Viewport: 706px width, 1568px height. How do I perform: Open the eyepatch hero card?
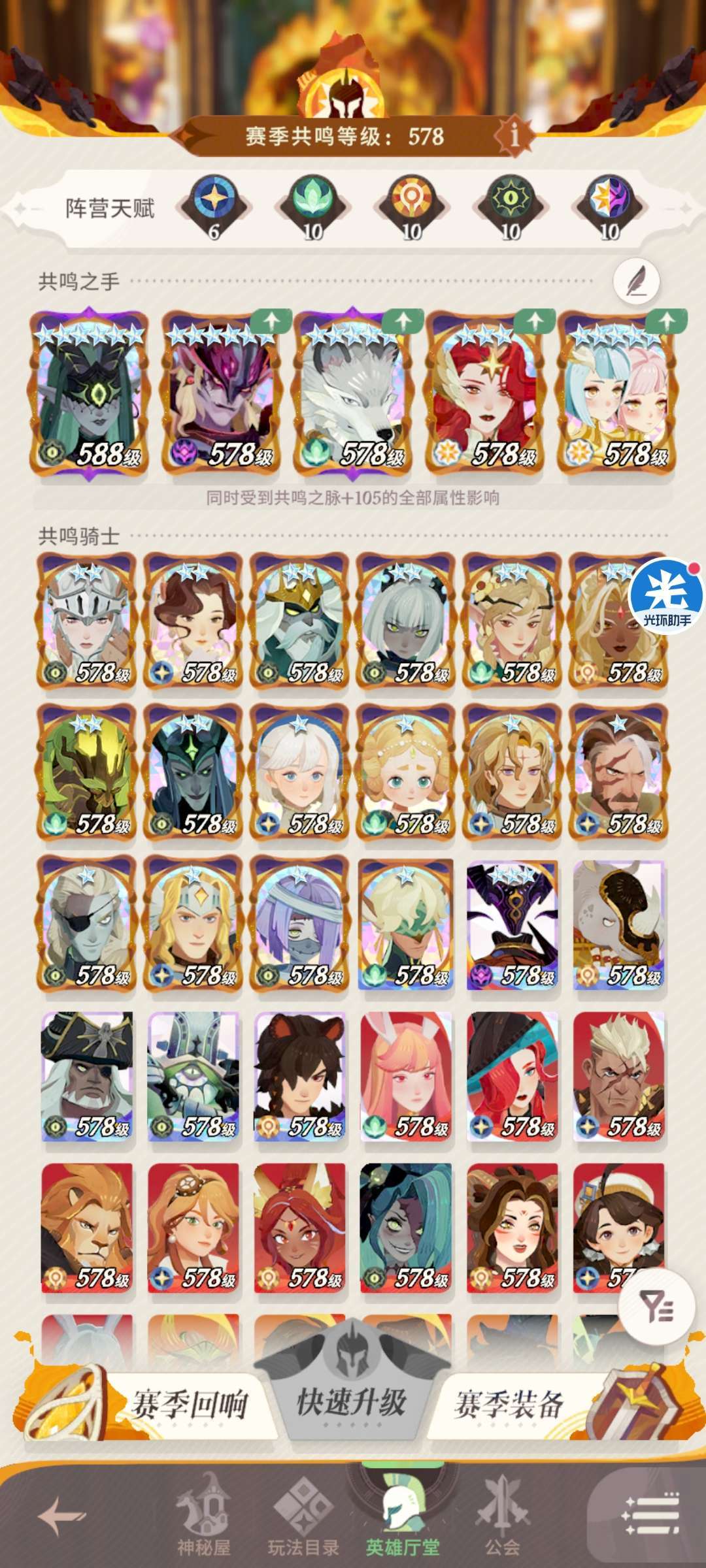tap(87, 924)
